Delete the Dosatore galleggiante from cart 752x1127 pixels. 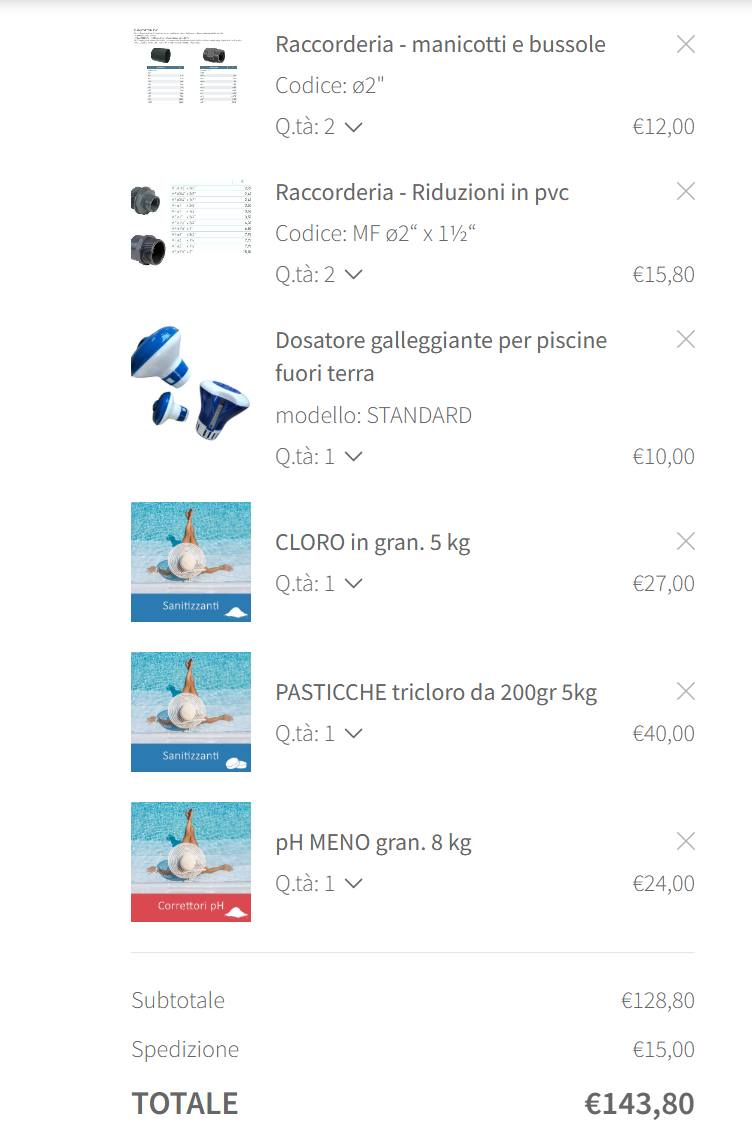pyautogui.click(x=686, y=340)
